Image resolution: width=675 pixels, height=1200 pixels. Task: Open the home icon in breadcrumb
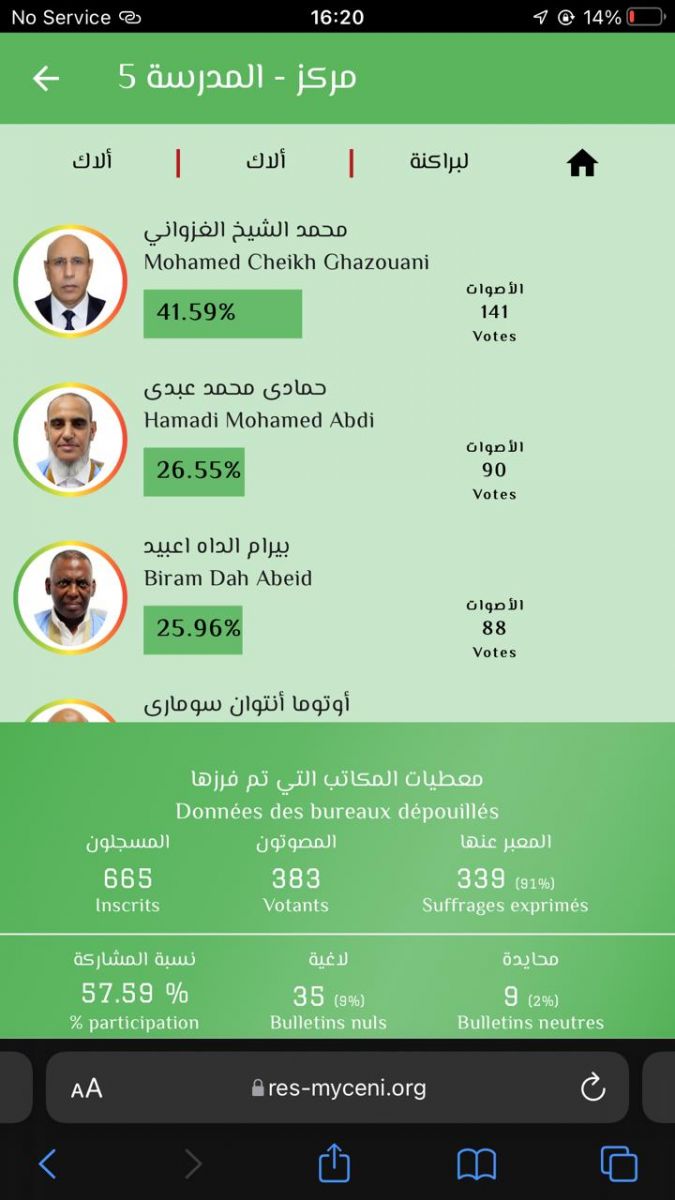tap(582, 163)
